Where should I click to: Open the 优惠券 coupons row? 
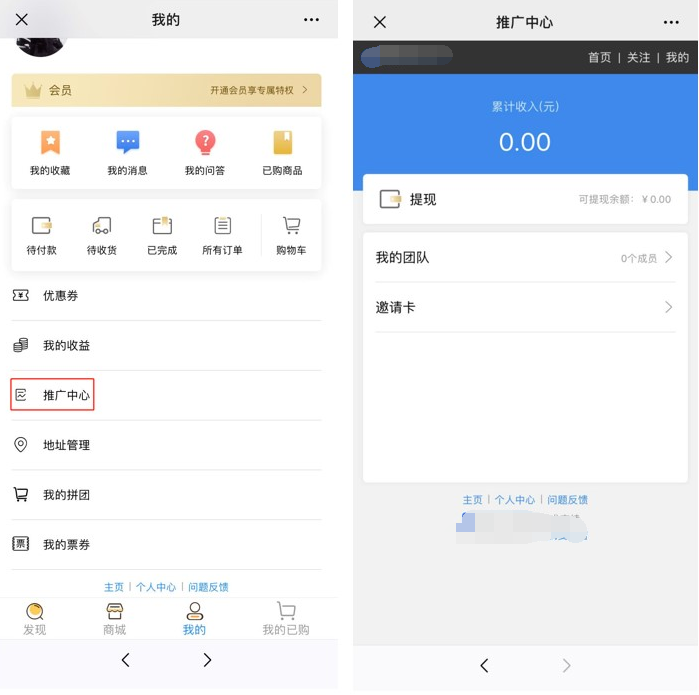click(166, 296)
